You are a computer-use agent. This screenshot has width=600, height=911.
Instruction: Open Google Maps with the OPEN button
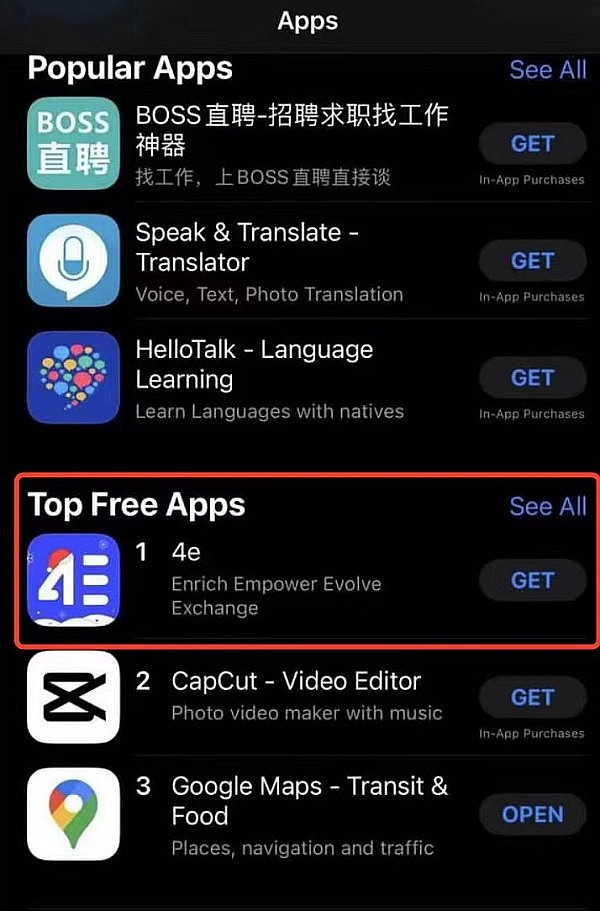coord(532,814)
